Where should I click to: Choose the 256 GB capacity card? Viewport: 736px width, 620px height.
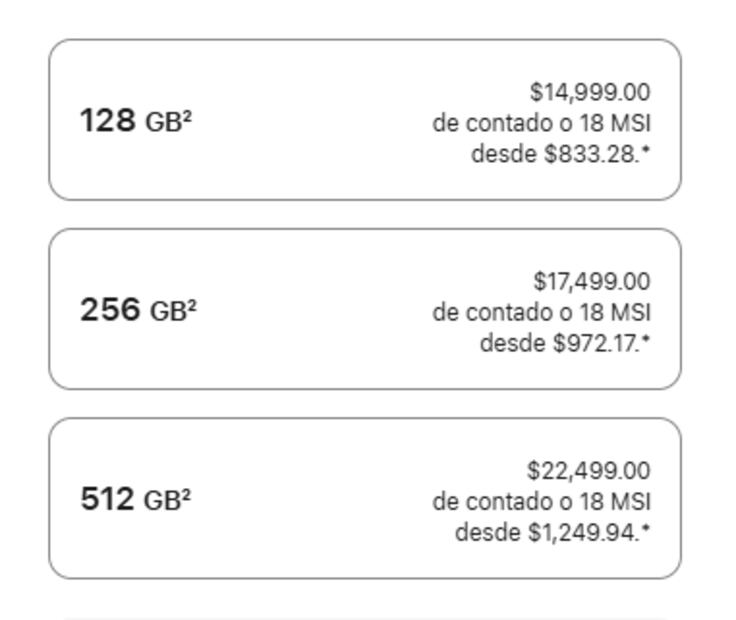pyautogui.click(x=365, y=310)
